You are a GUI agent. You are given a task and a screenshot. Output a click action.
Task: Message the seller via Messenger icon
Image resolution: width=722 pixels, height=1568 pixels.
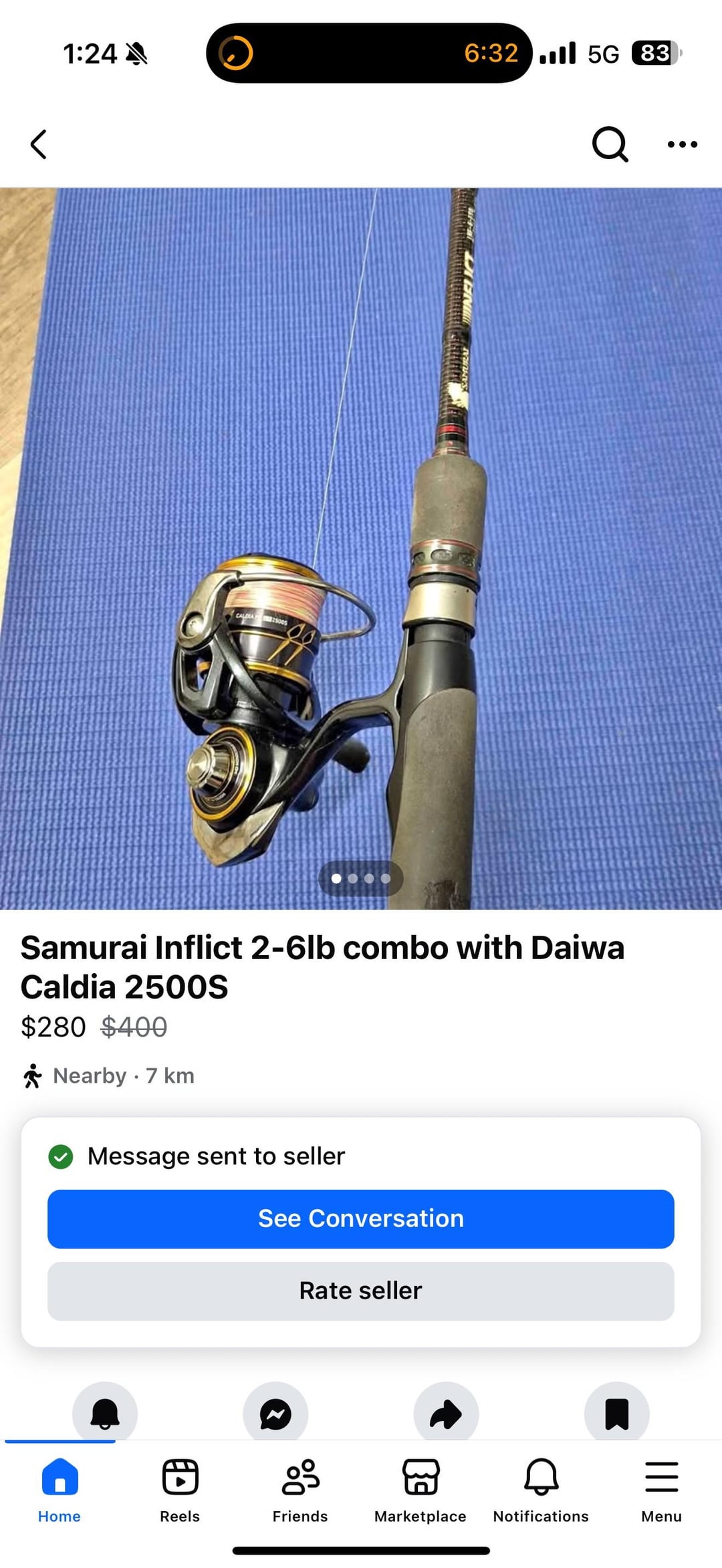(x=275, y=1413)
